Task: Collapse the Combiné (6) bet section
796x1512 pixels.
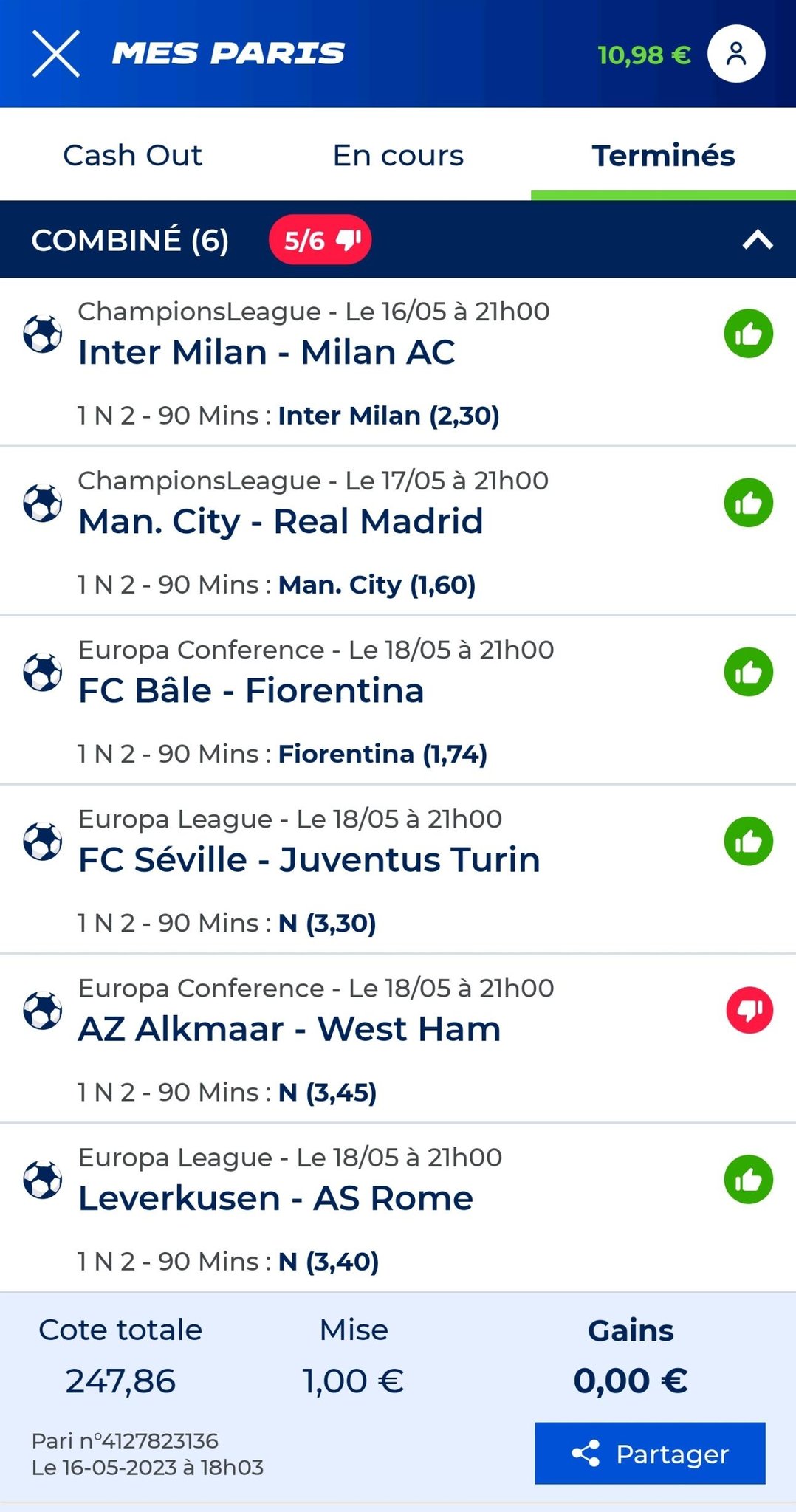Action: (758, 240)
